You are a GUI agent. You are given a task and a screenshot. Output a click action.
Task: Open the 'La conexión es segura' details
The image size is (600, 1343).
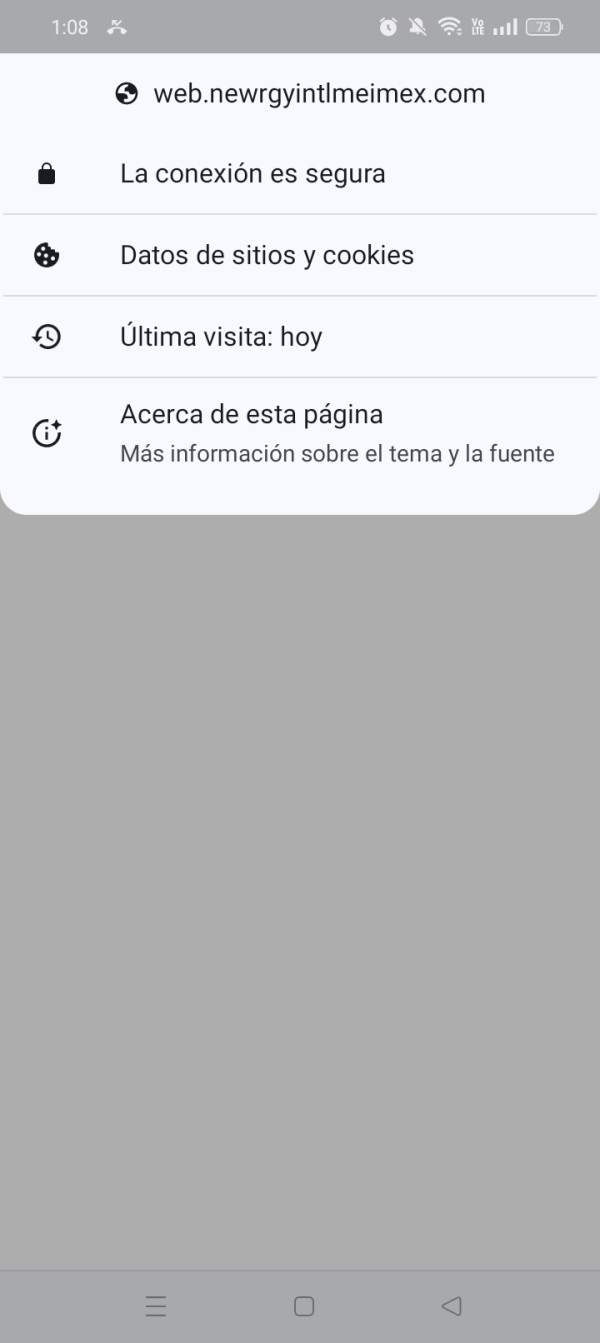pos(300,174)
